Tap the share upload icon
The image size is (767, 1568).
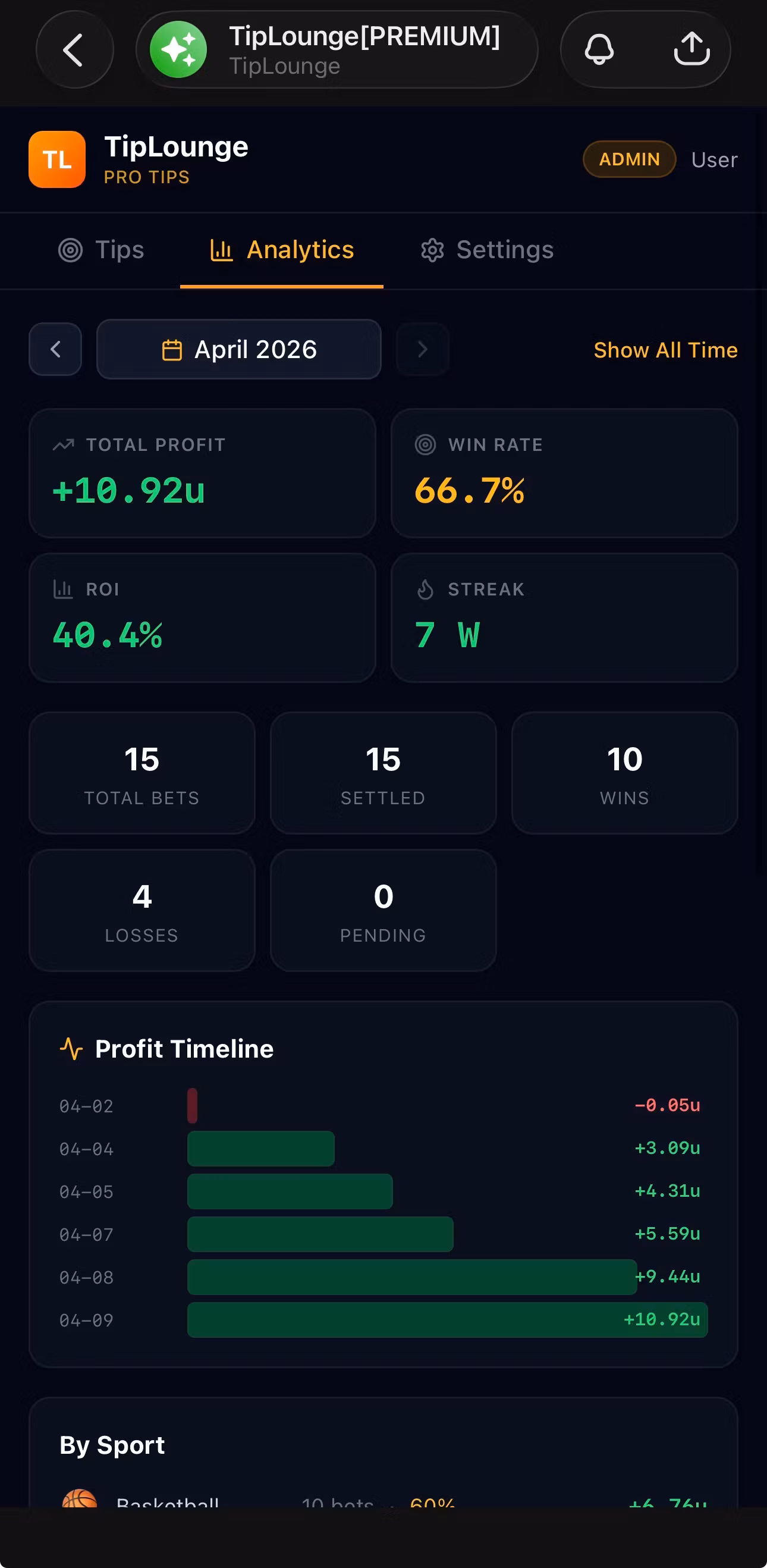pos(691,50)
